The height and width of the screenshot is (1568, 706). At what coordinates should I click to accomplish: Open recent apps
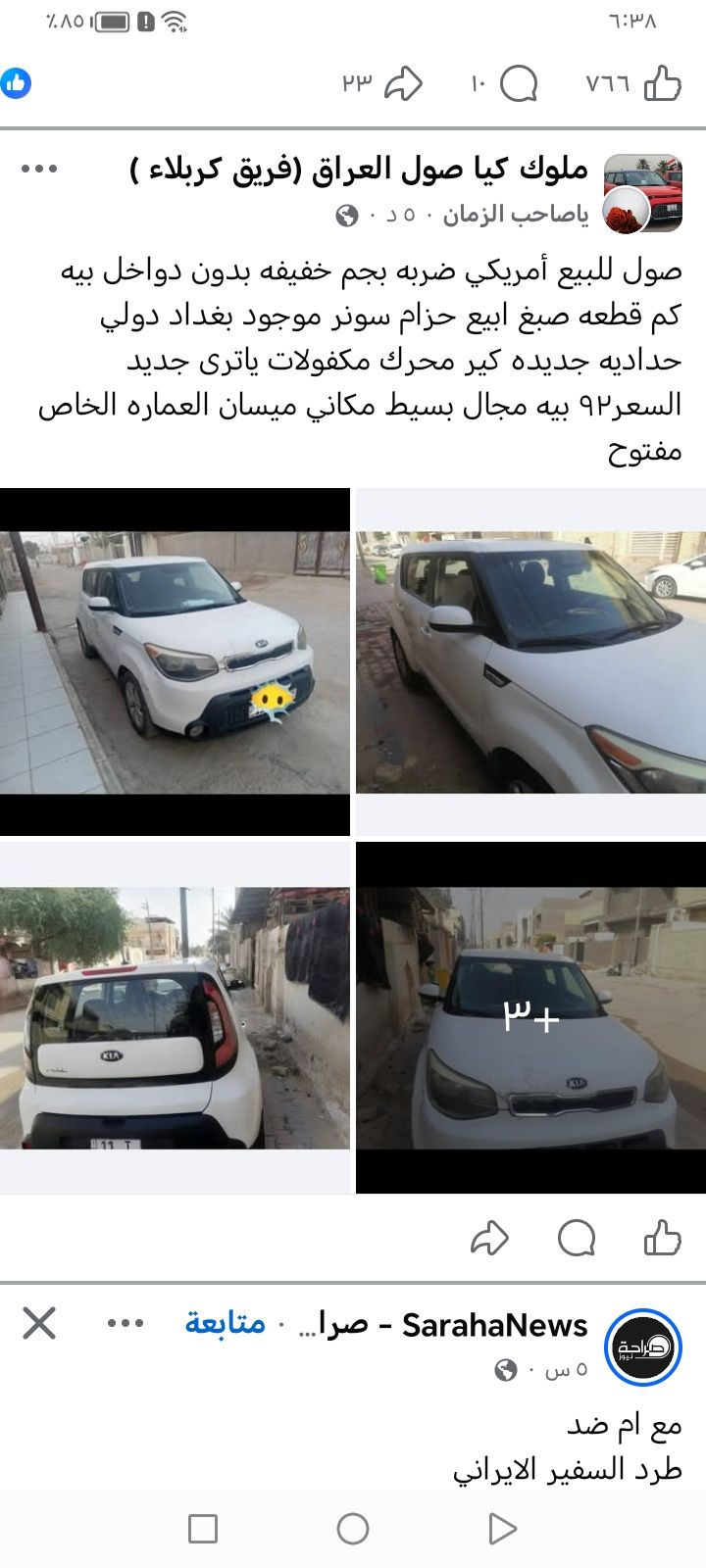pyautogui.click(x=203, y=1528)
